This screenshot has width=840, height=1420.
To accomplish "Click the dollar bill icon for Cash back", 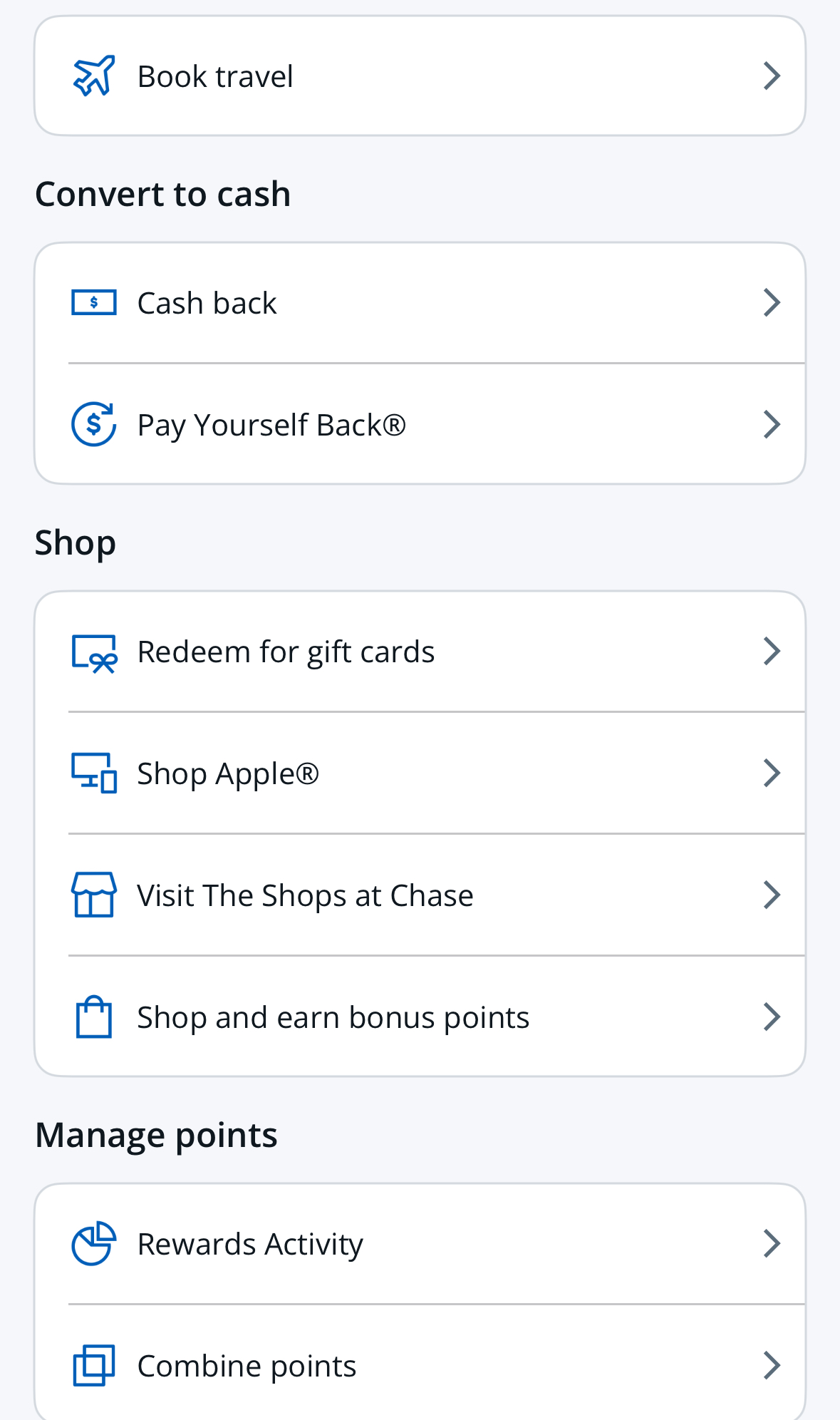I will [x=93, y=302].
